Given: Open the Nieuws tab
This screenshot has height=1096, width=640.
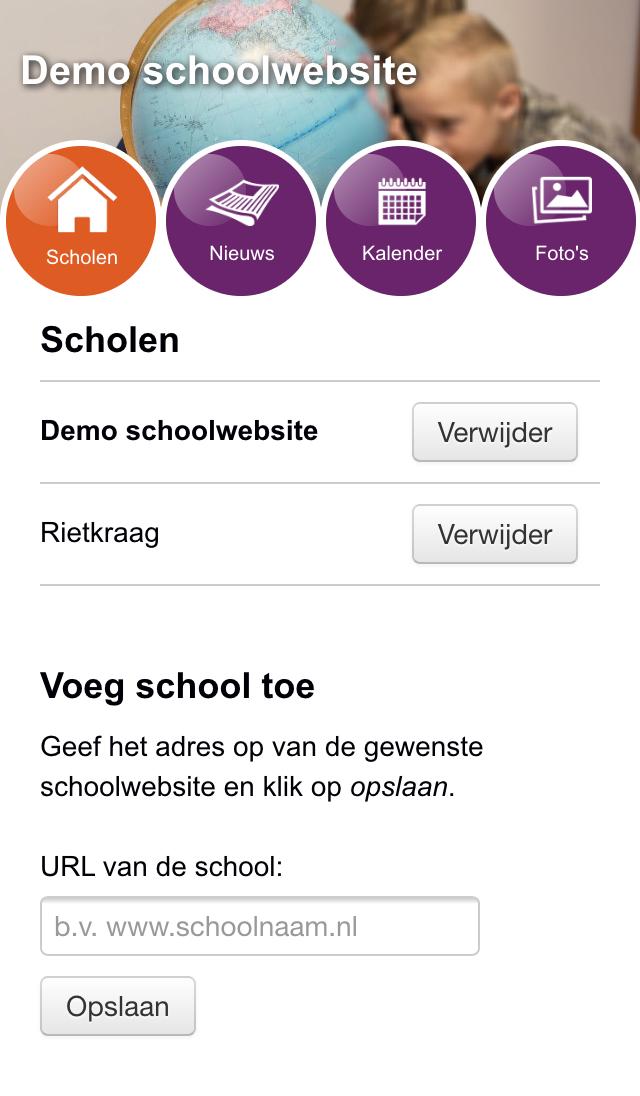Looking at the screenshot, I should [241, 222].
